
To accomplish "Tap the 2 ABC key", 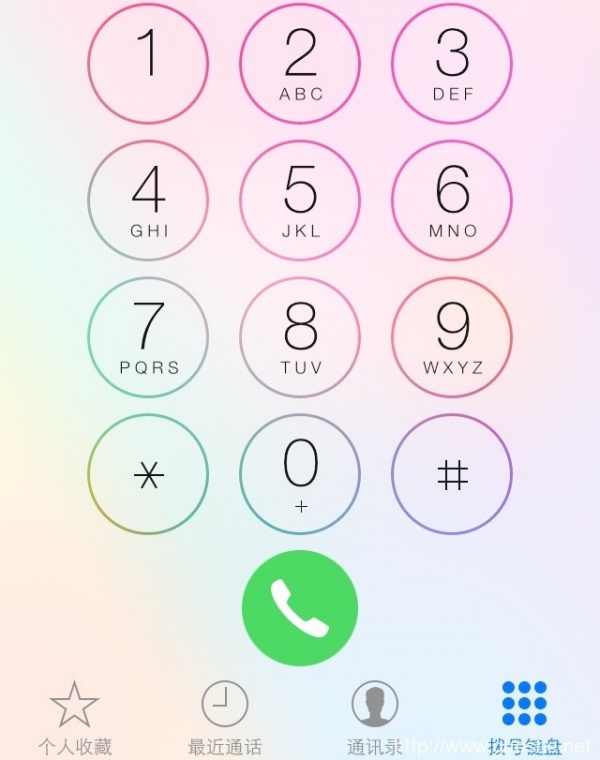I will click(300, 63).
